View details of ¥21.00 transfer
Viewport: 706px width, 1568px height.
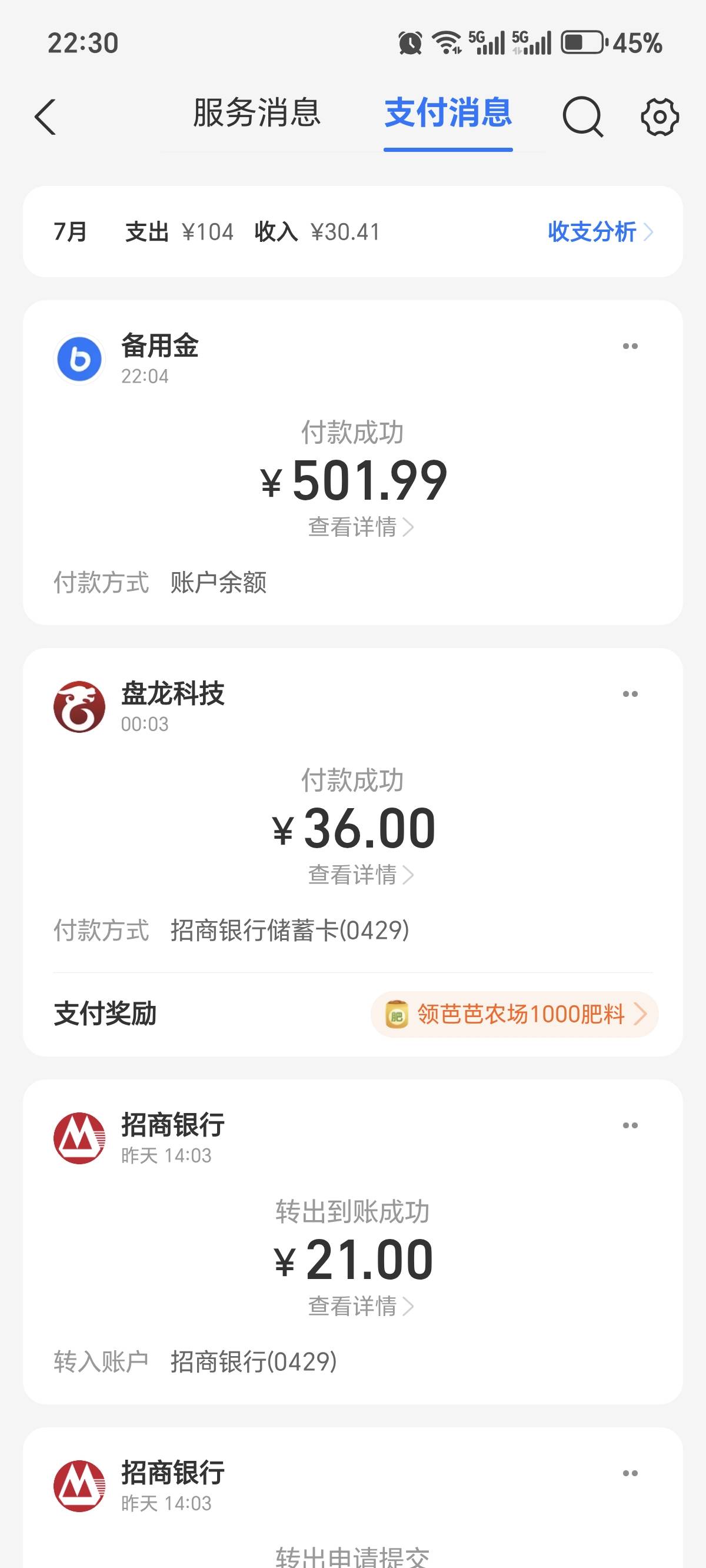pyautogui.click(x=361, y=1306)
